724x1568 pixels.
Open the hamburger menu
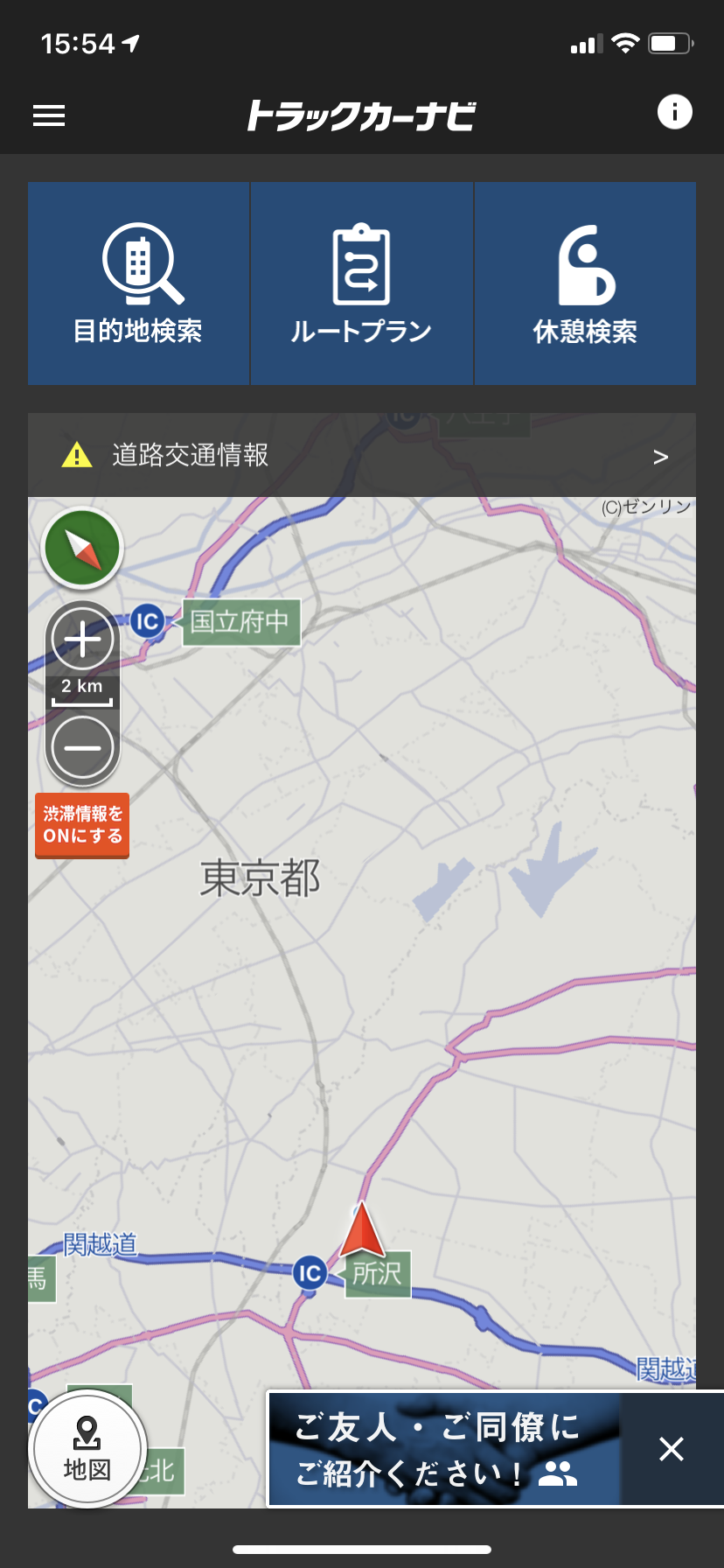[x=49, y=115]
